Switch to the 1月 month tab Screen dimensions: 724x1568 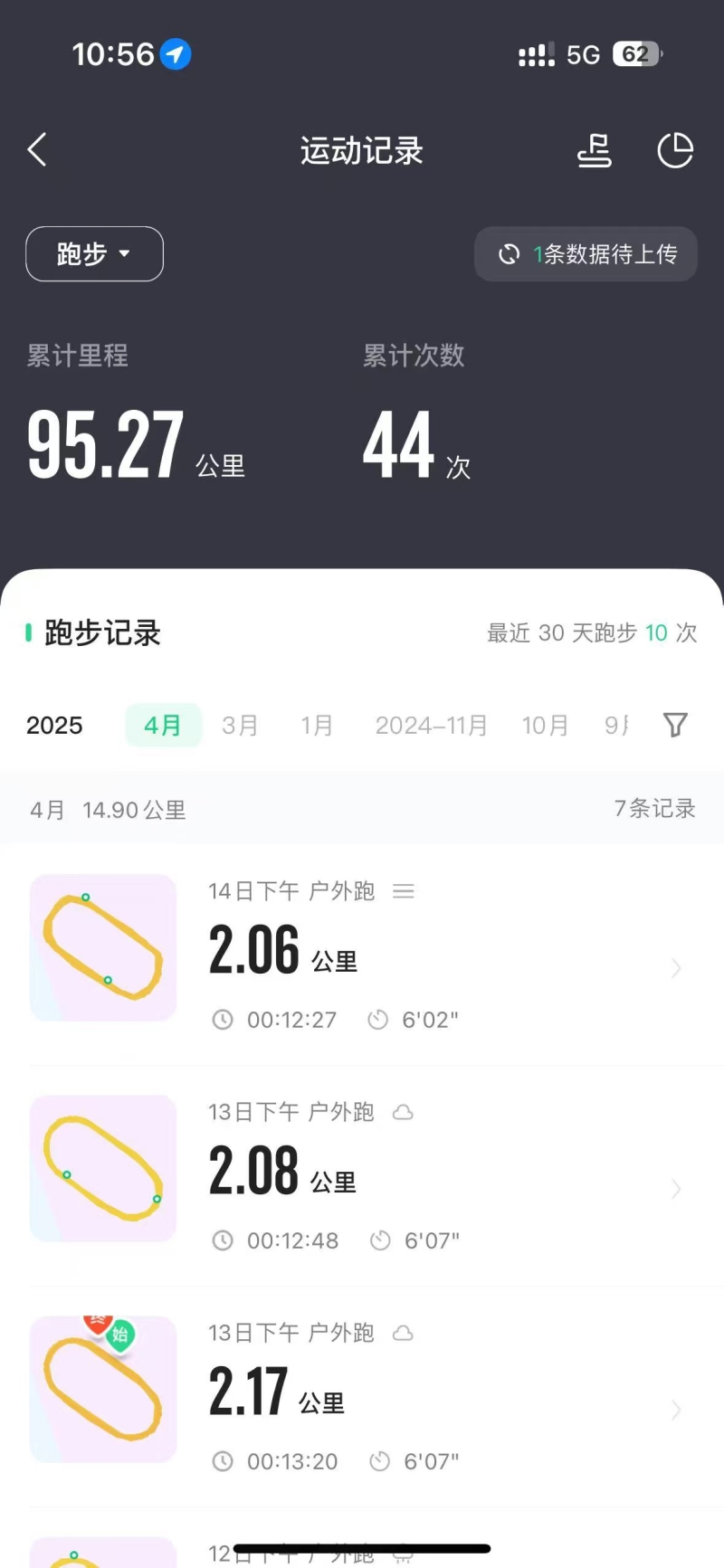tap(317, 726)
